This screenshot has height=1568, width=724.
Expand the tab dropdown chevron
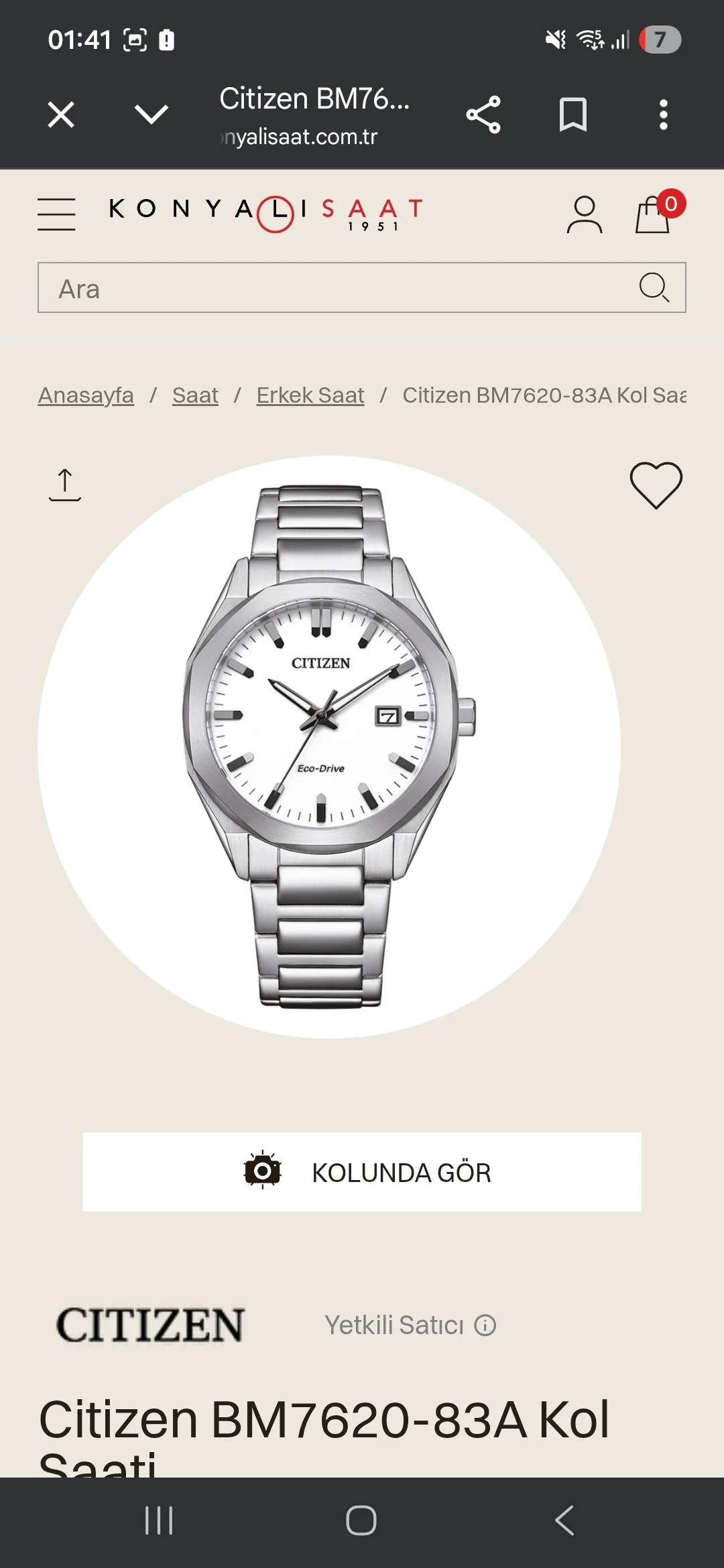(x=152, y=115)
